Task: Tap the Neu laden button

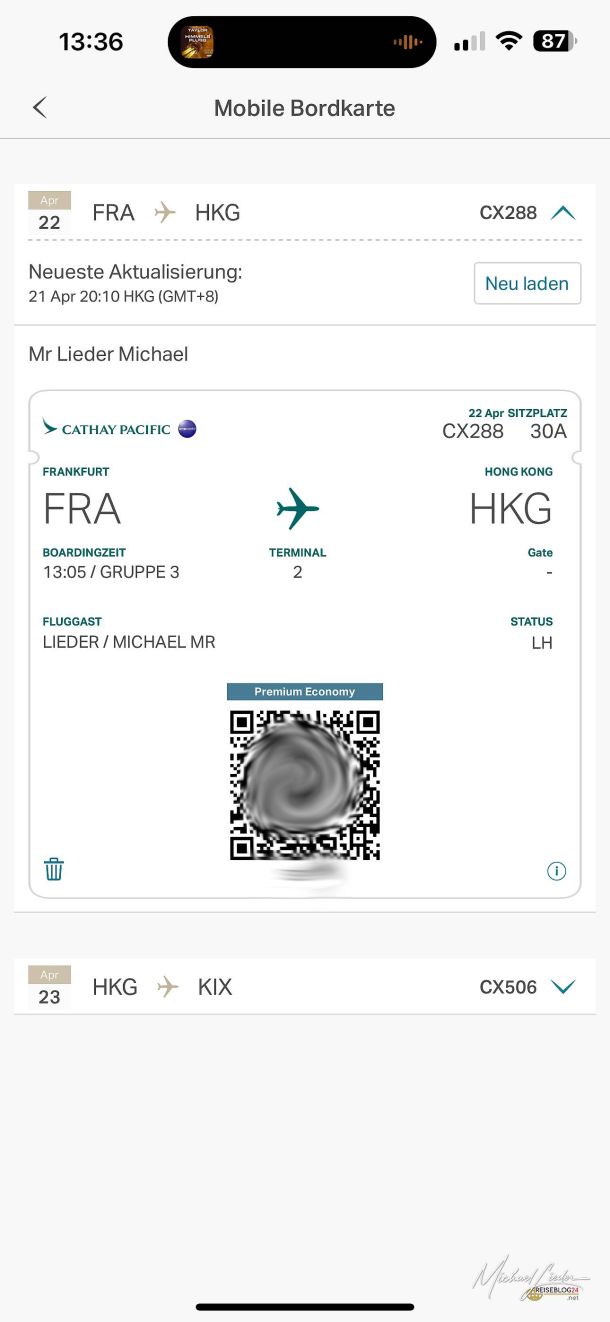Action: (x=527, y=284)
